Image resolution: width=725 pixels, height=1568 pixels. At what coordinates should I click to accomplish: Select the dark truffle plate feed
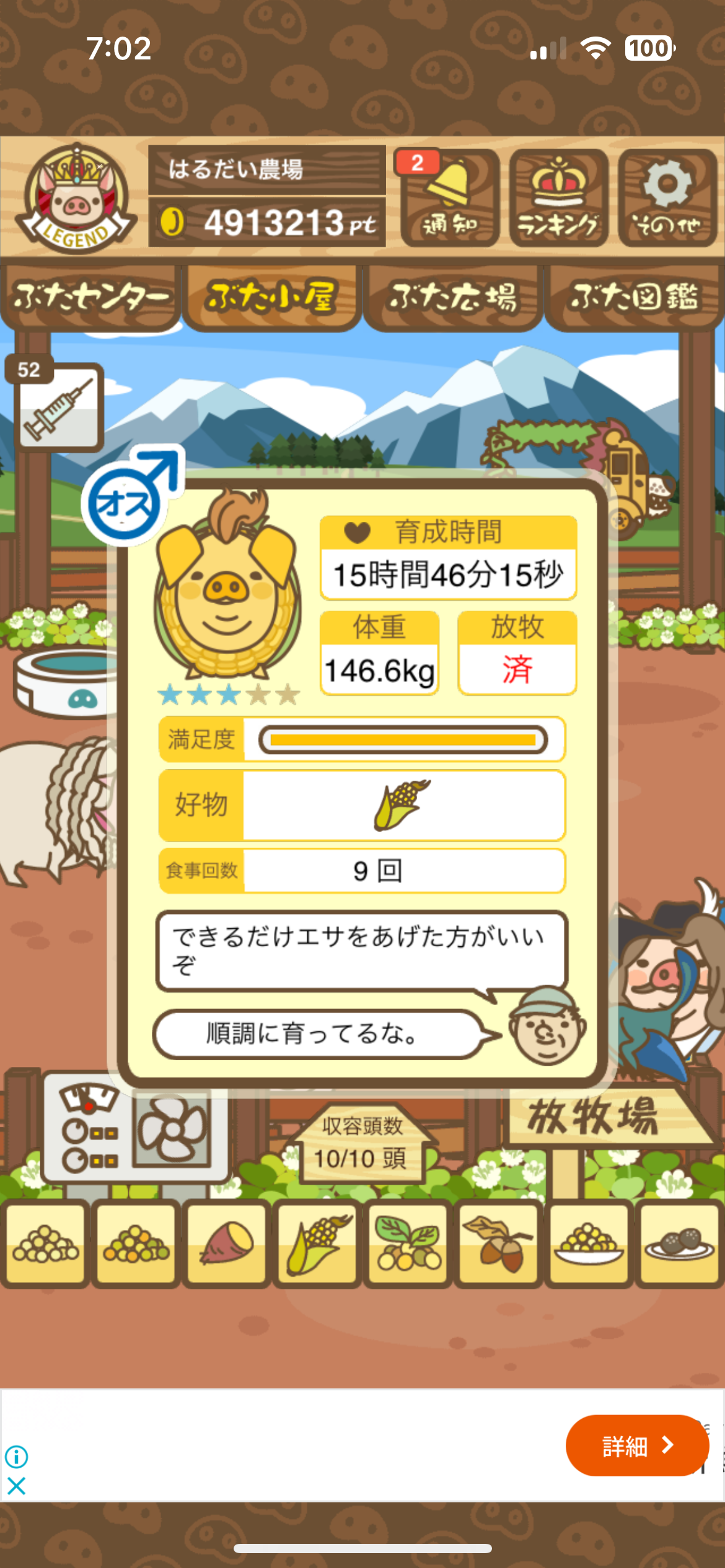pos(679,1244)
